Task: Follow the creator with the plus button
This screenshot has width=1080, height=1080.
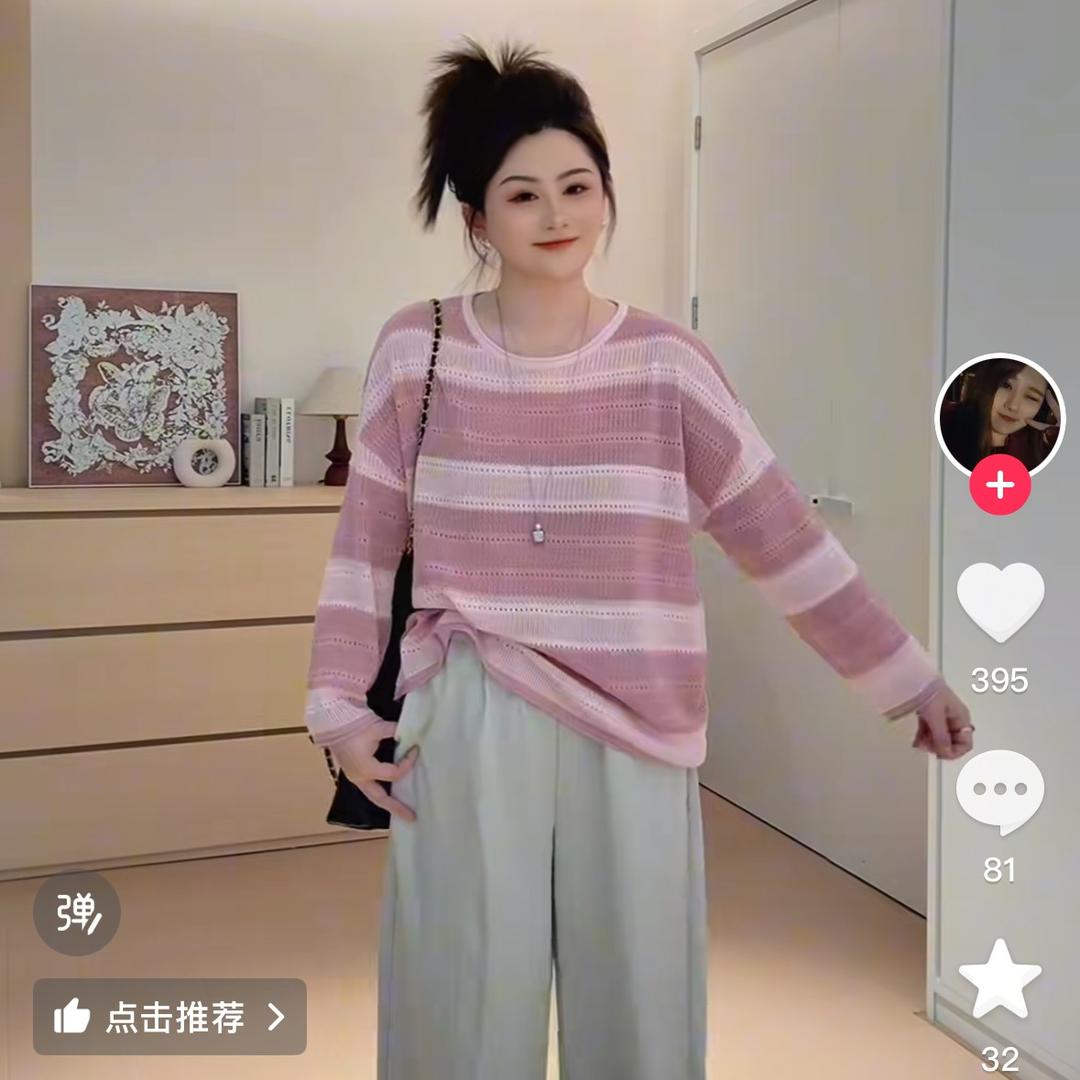Action: point(1000,486)
